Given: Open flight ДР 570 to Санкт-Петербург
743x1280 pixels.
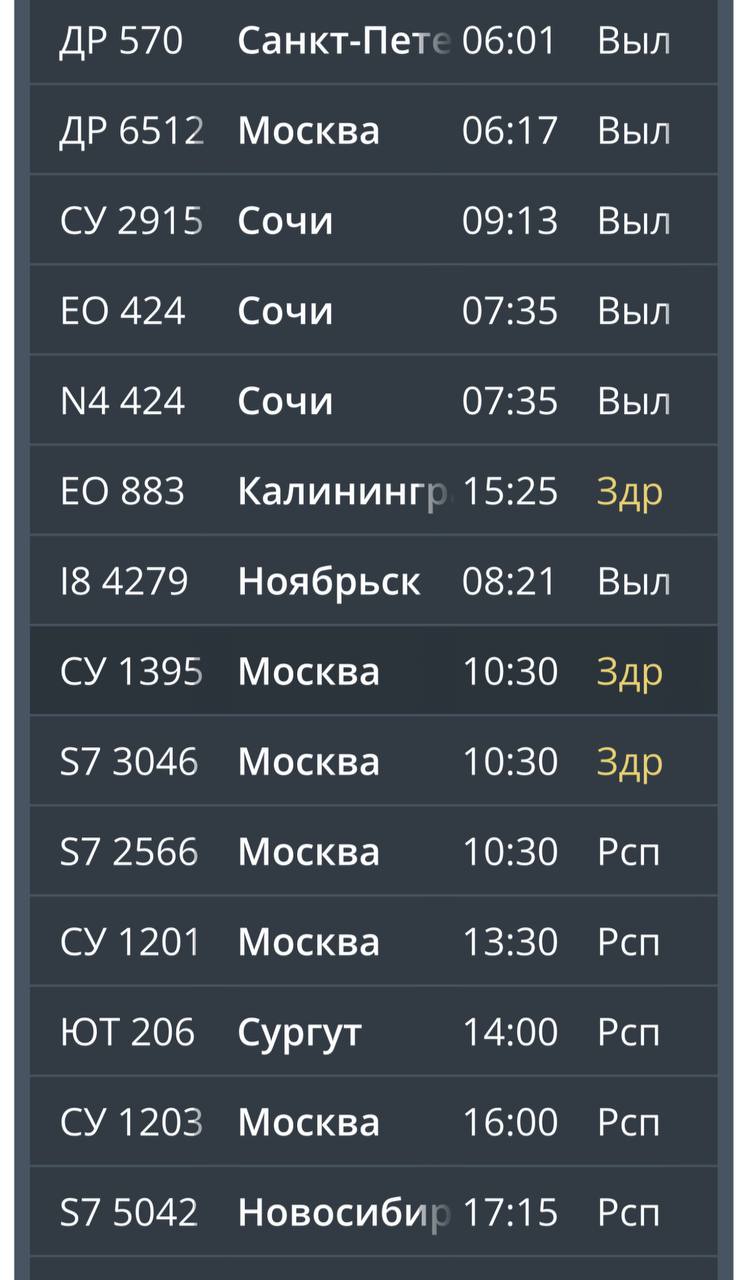Looking at the screenshot, I should 372,41.
